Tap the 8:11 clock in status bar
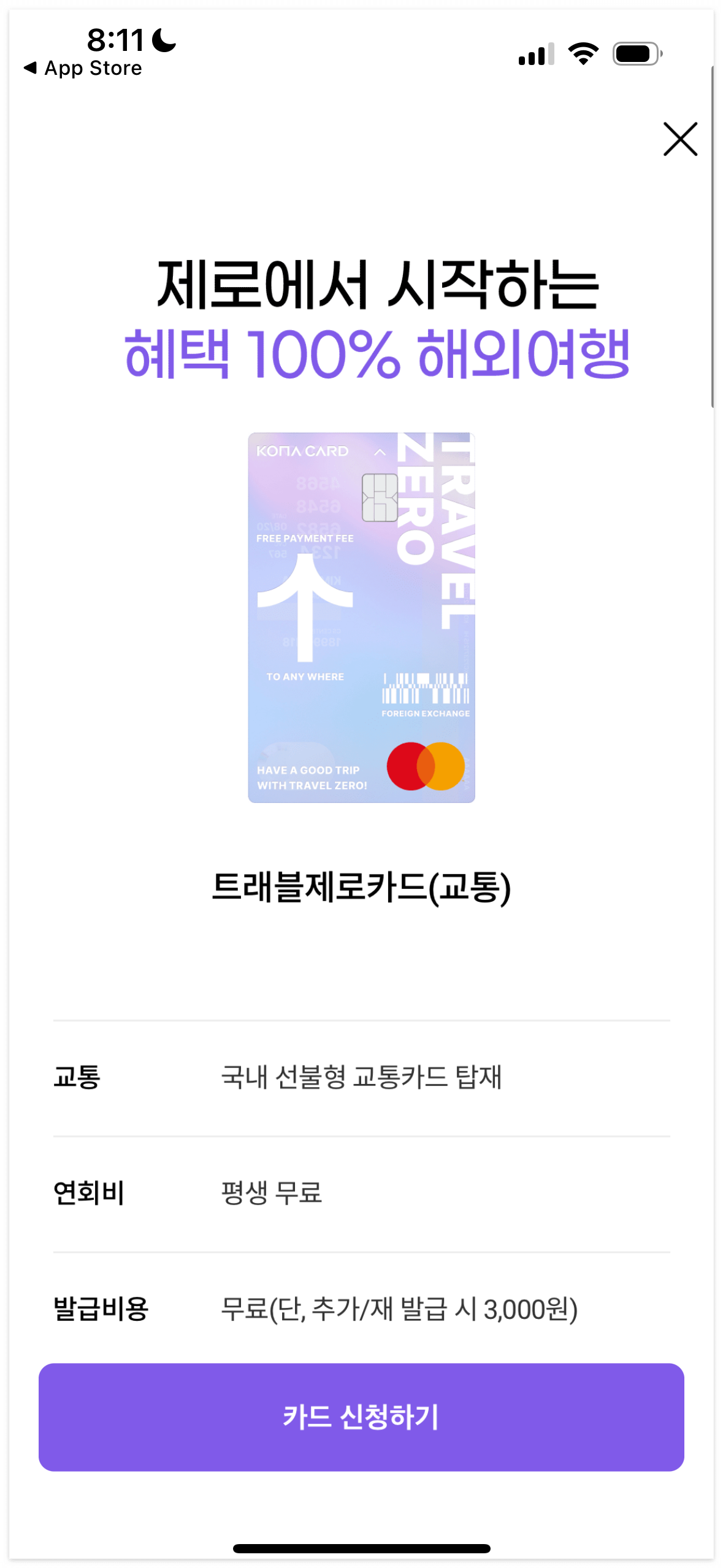The height and width of the screenshot is (1568, 723). [113, 40]
